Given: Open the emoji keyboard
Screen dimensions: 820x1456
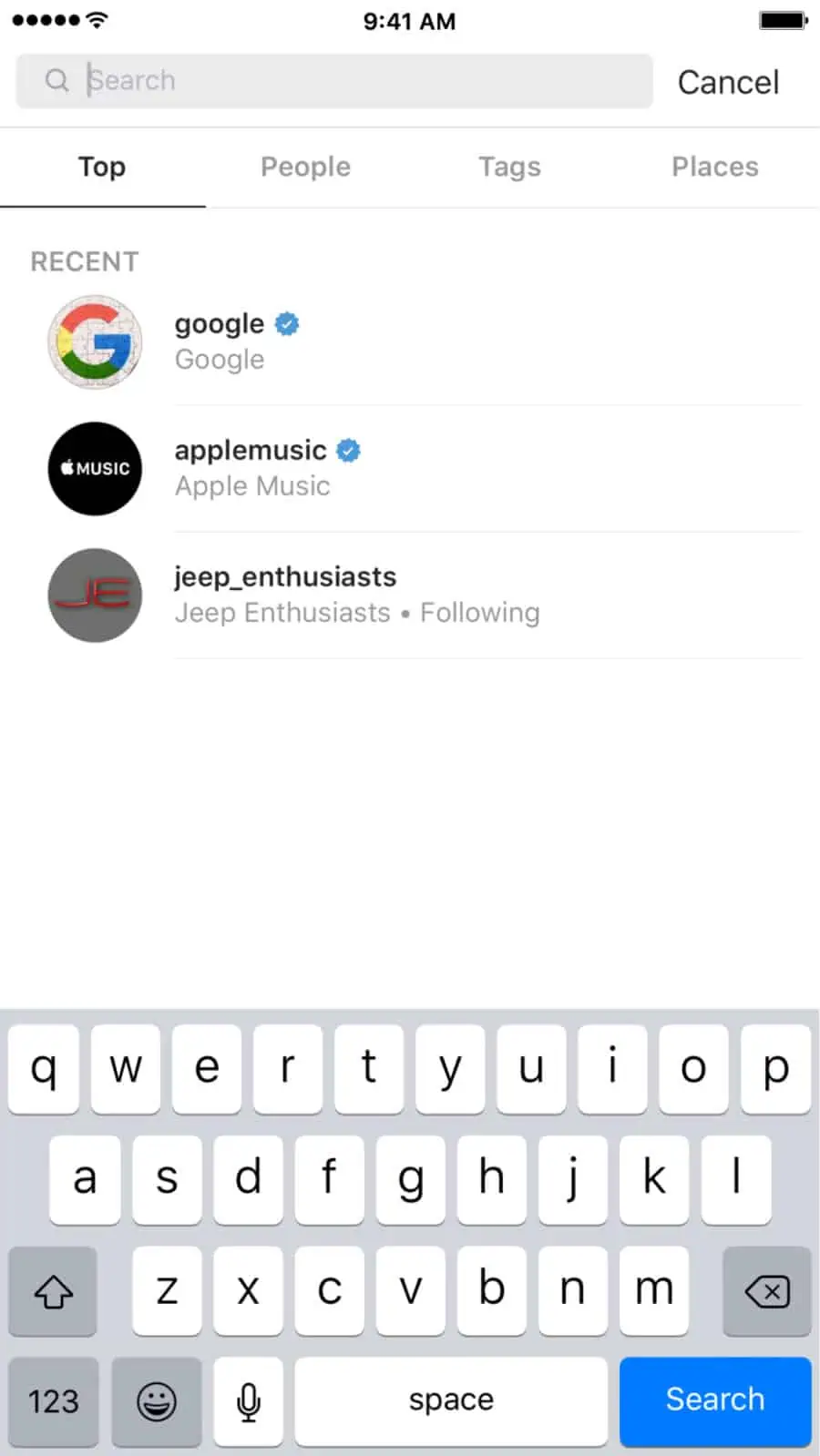Looking at the screenshot, I should coord(157,1401).
